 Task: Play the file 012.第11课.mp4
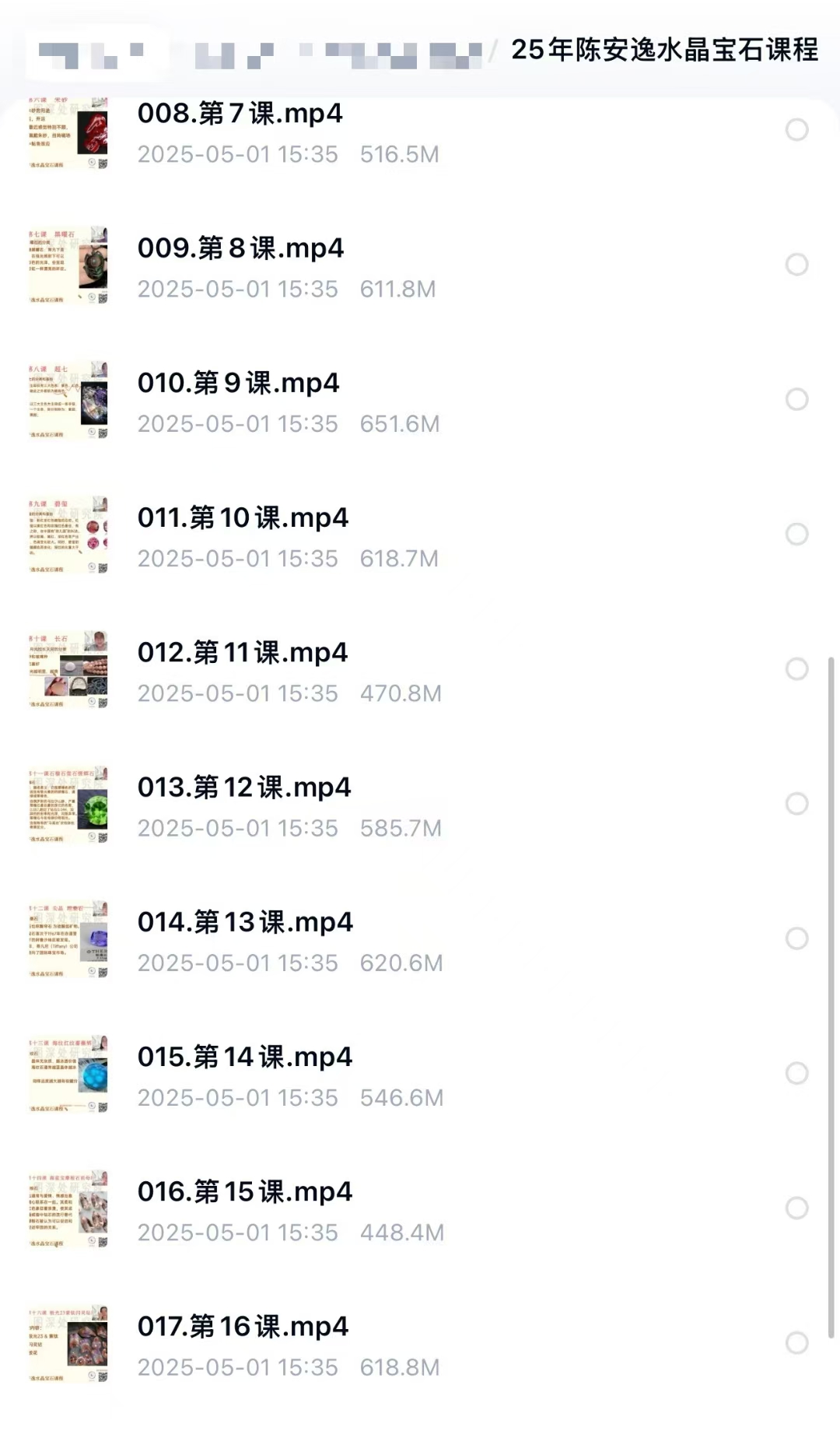click(x=242, y=653)
